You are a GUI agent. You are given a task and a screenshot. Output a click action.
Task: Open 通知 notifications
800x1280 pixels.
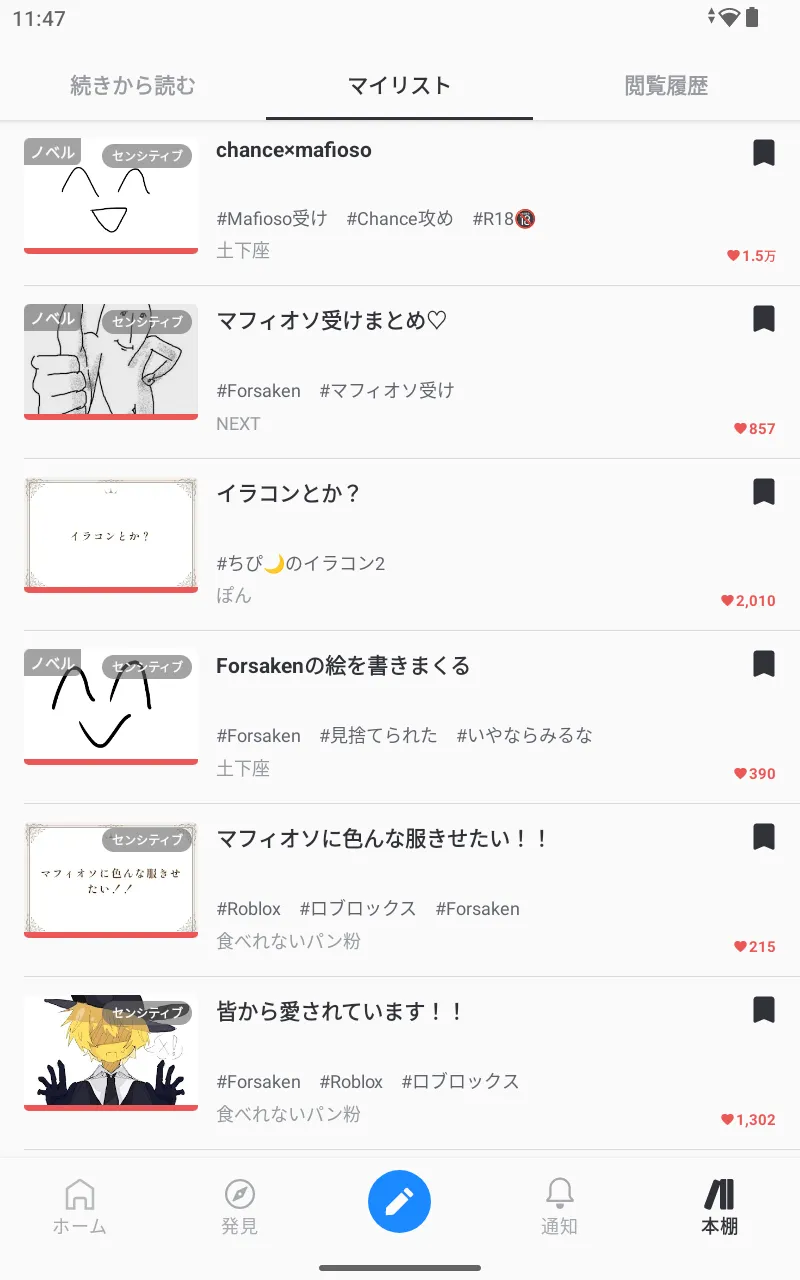(x=559, y=1206)
